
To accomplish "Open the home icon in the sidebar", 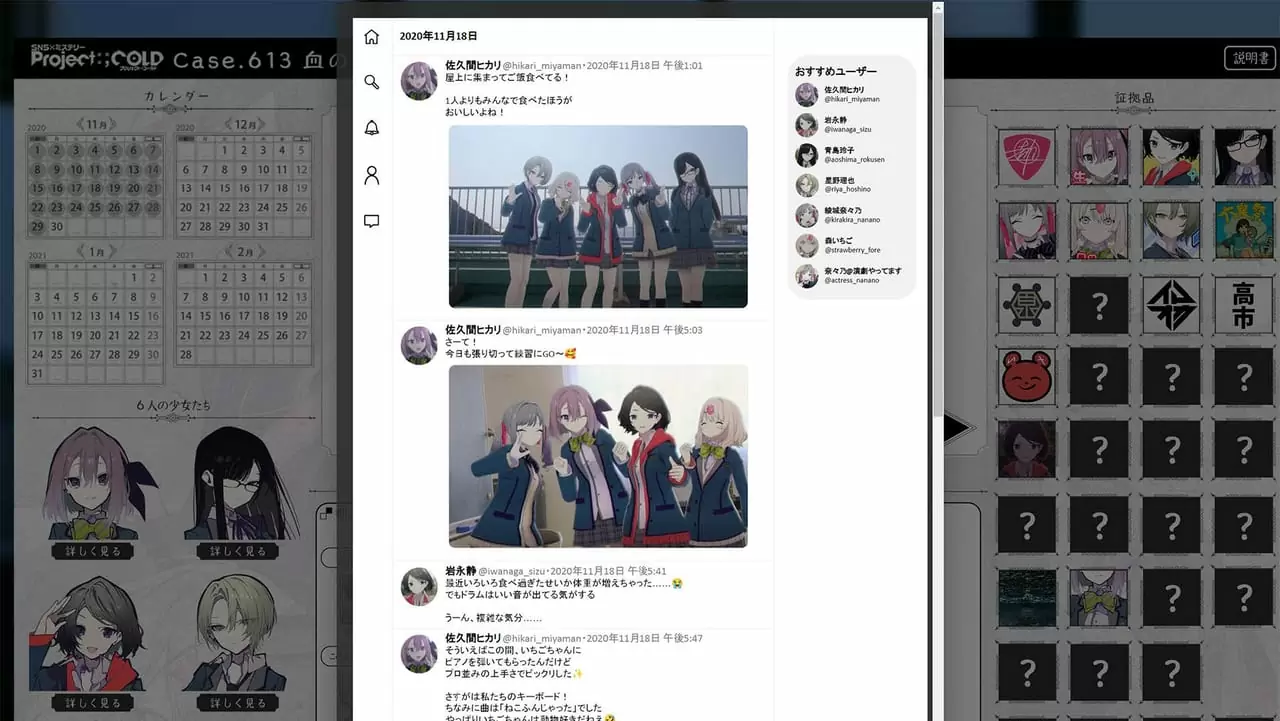I will (372, 37).
